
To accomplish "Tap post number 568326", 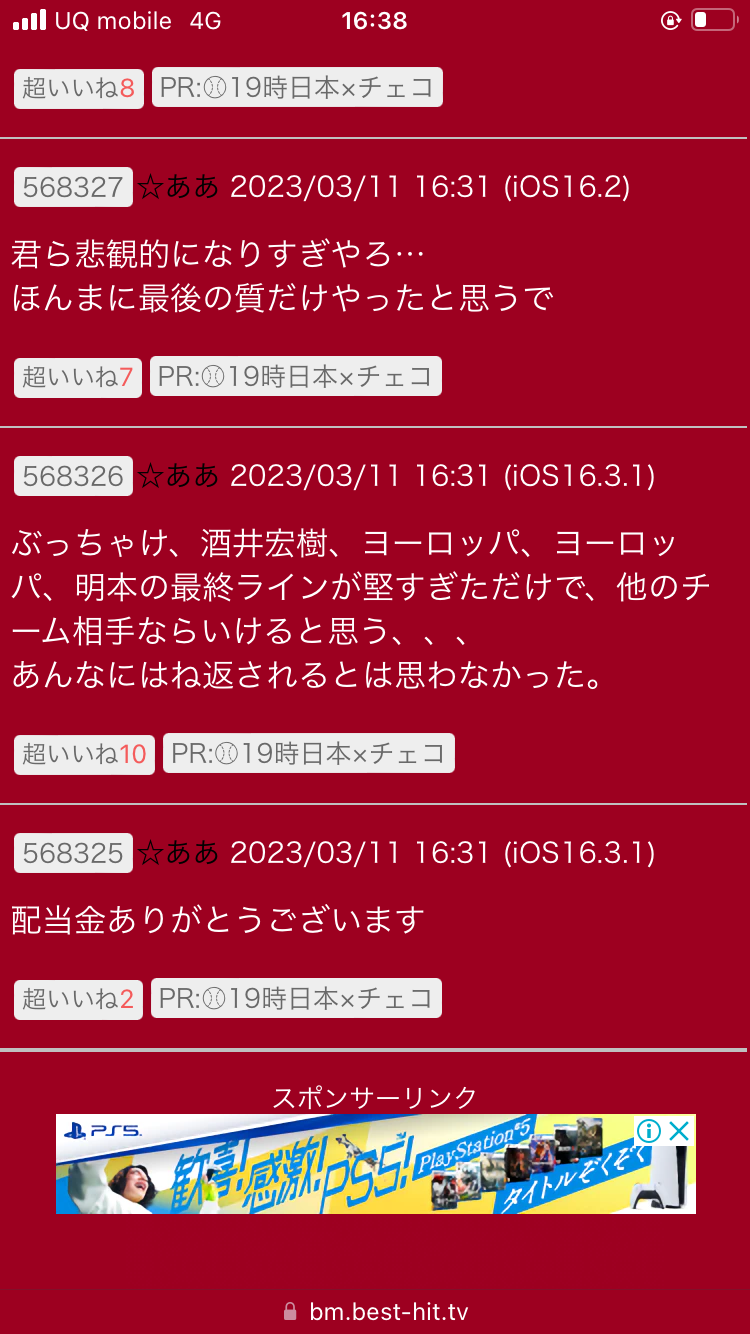I will pos(73,476).
